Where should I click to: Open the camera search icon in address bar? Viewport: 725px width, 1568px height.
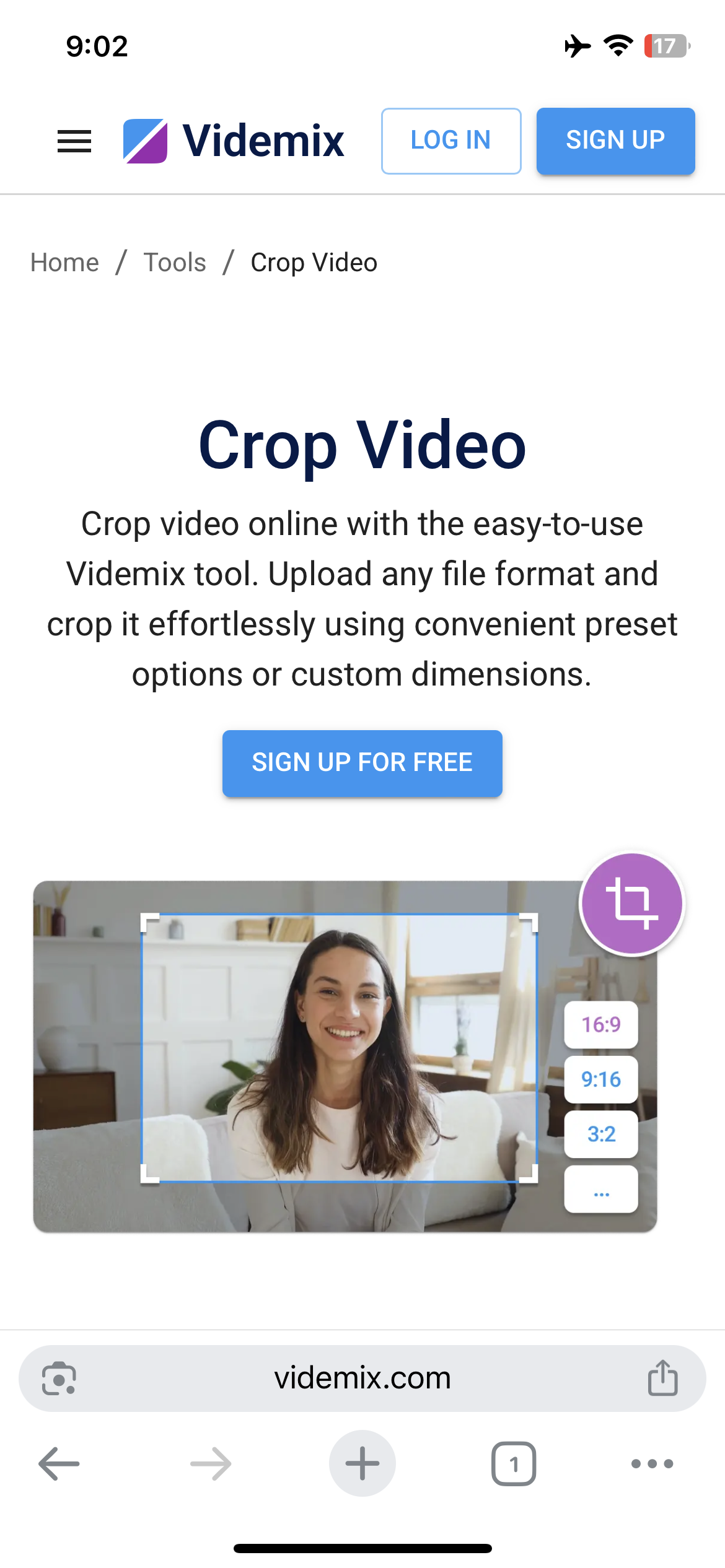pyautogui.click(x=59, y=1379)
